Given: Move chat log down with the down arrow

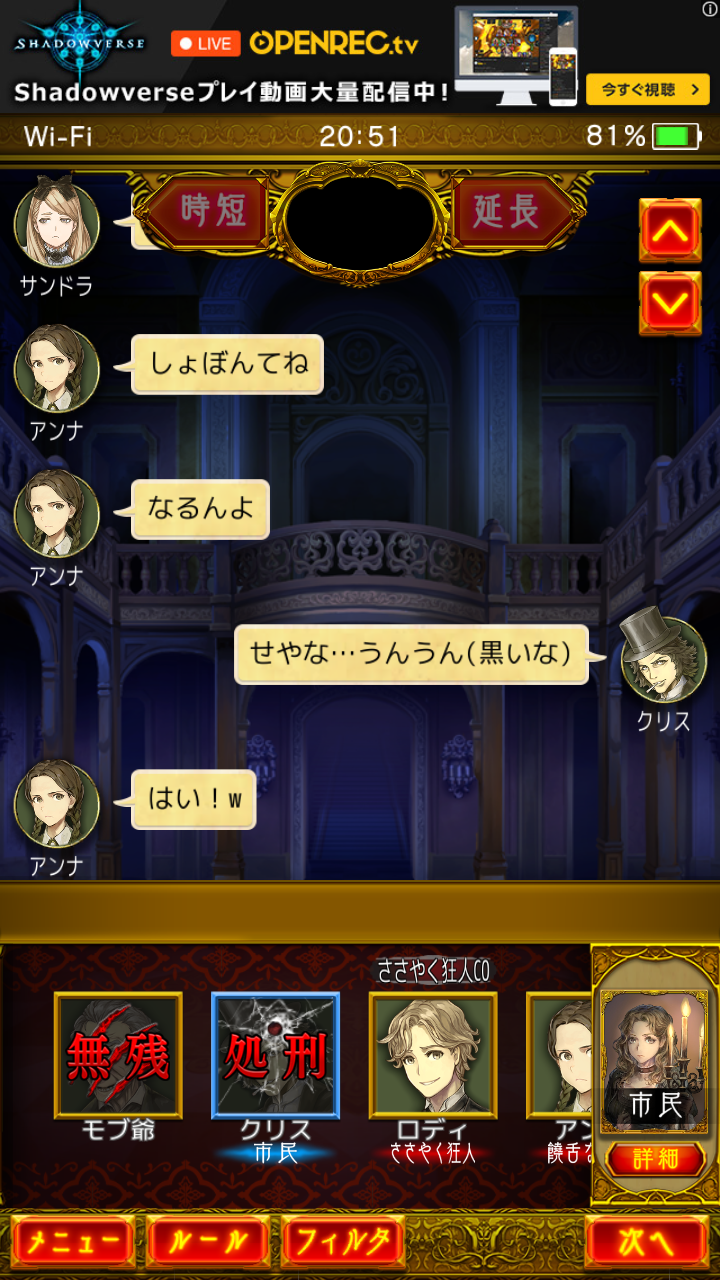Looking at the screenshot, I should (x=670, y=302).
